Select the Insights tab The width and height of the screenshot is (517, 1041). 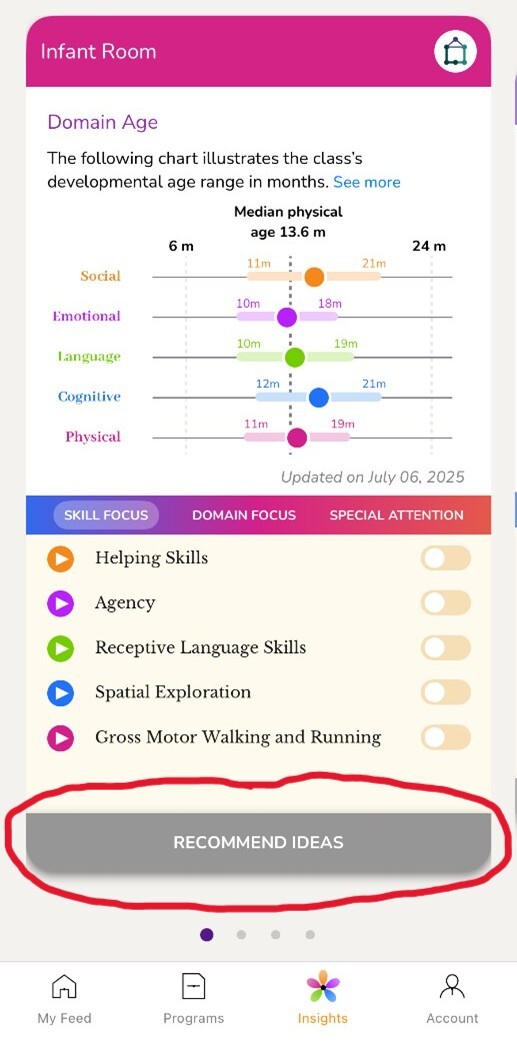[323, 999]
